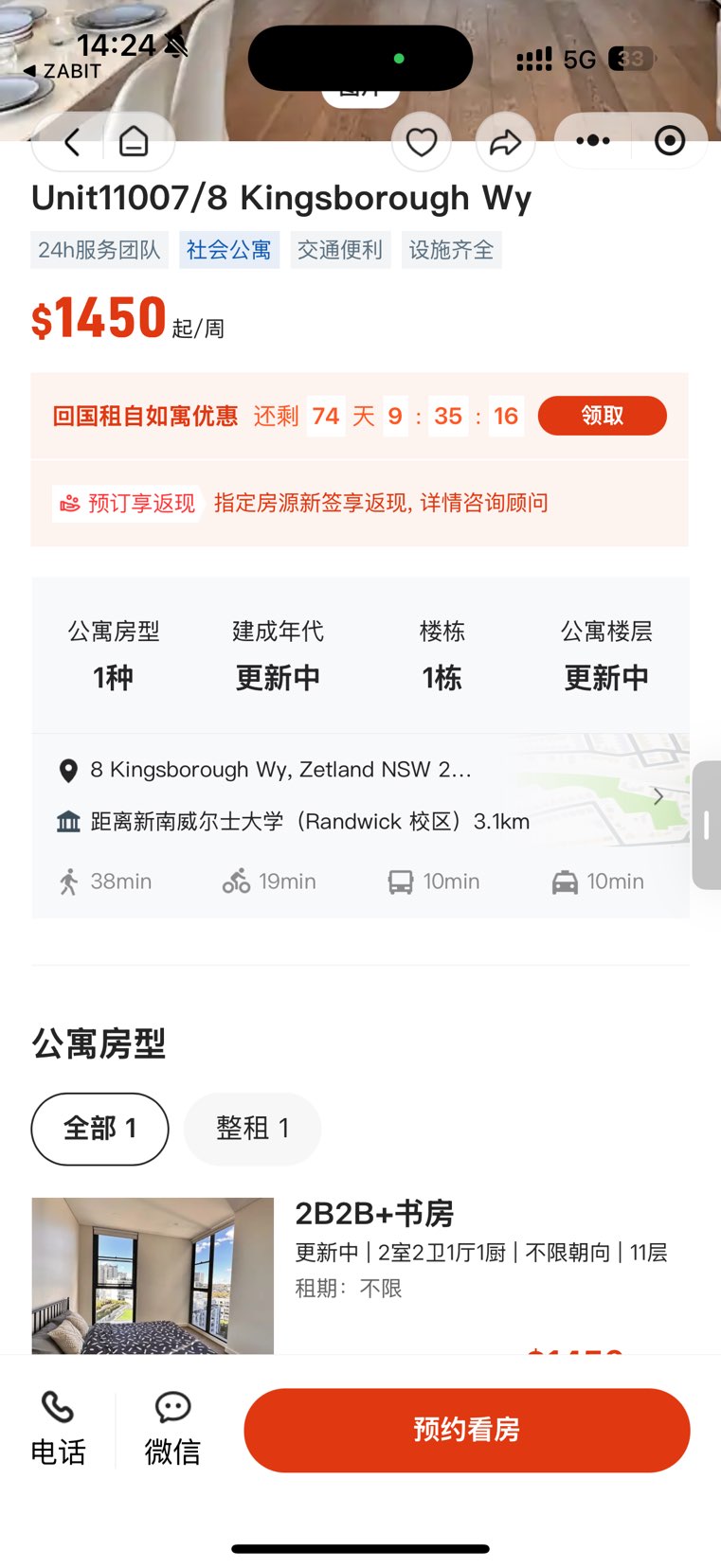Close the mini program with circle button
Screen dimensions: 721x1568
670,141
